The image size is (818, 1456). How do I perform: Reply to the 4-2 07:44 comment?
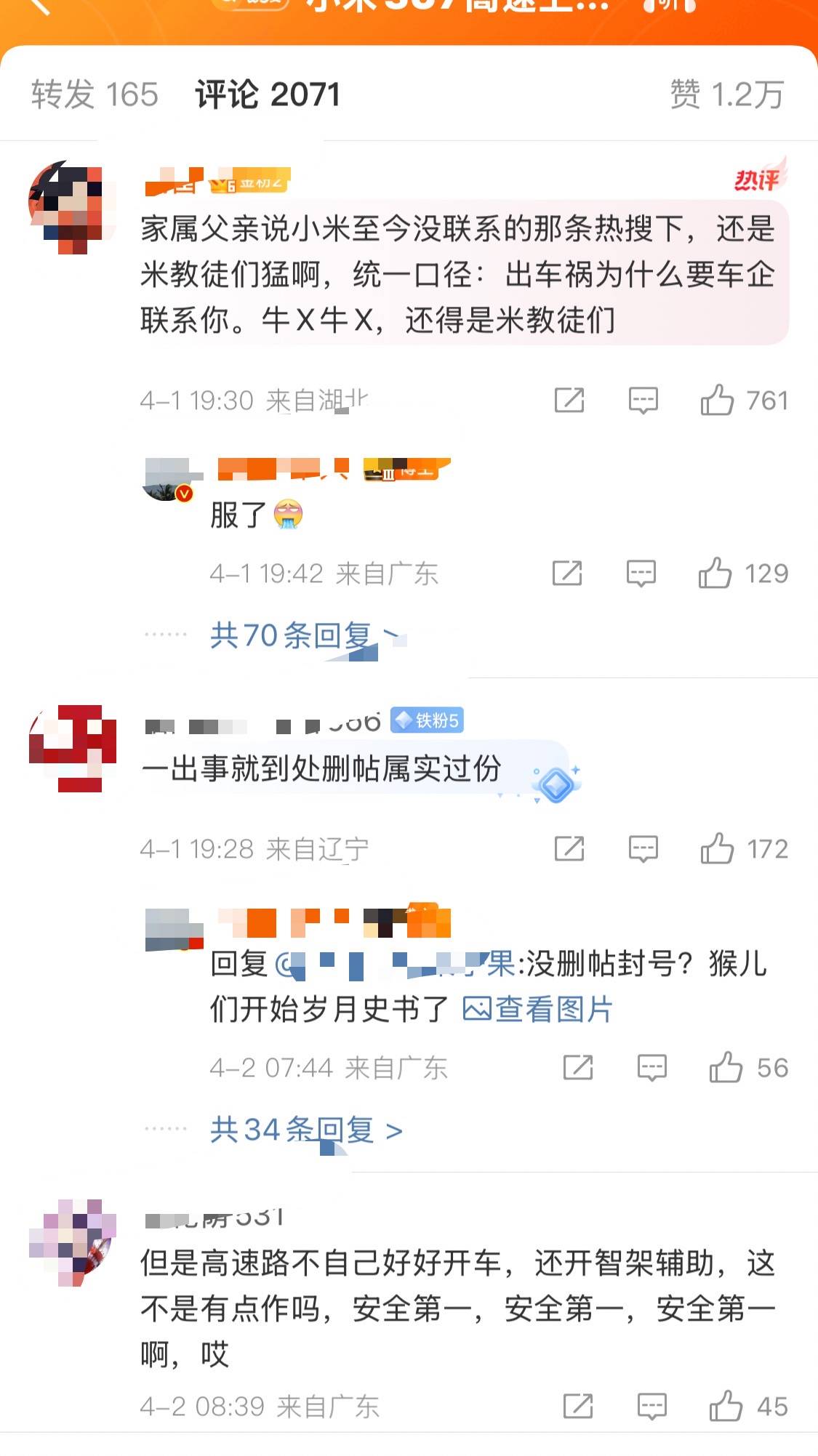tap(651, 1068)
